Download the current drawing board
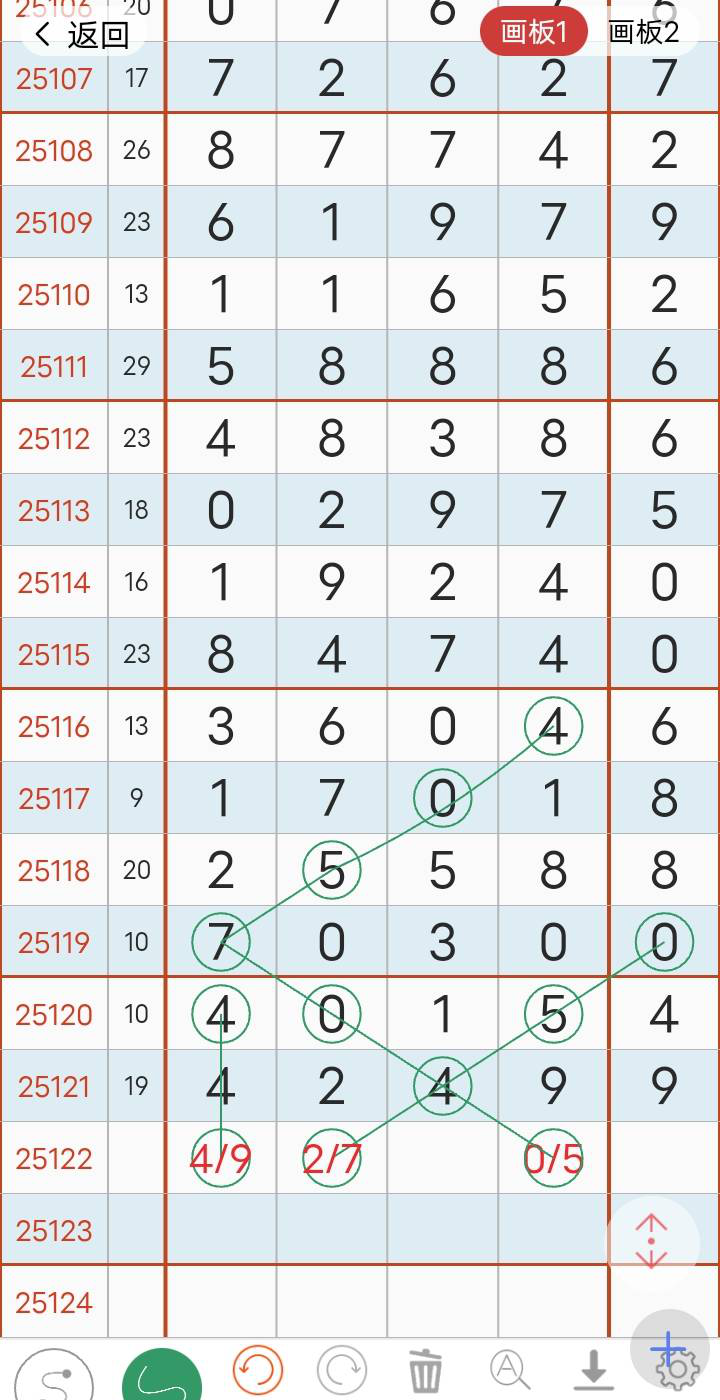 pyautogui.click(x=594, y=1369)
